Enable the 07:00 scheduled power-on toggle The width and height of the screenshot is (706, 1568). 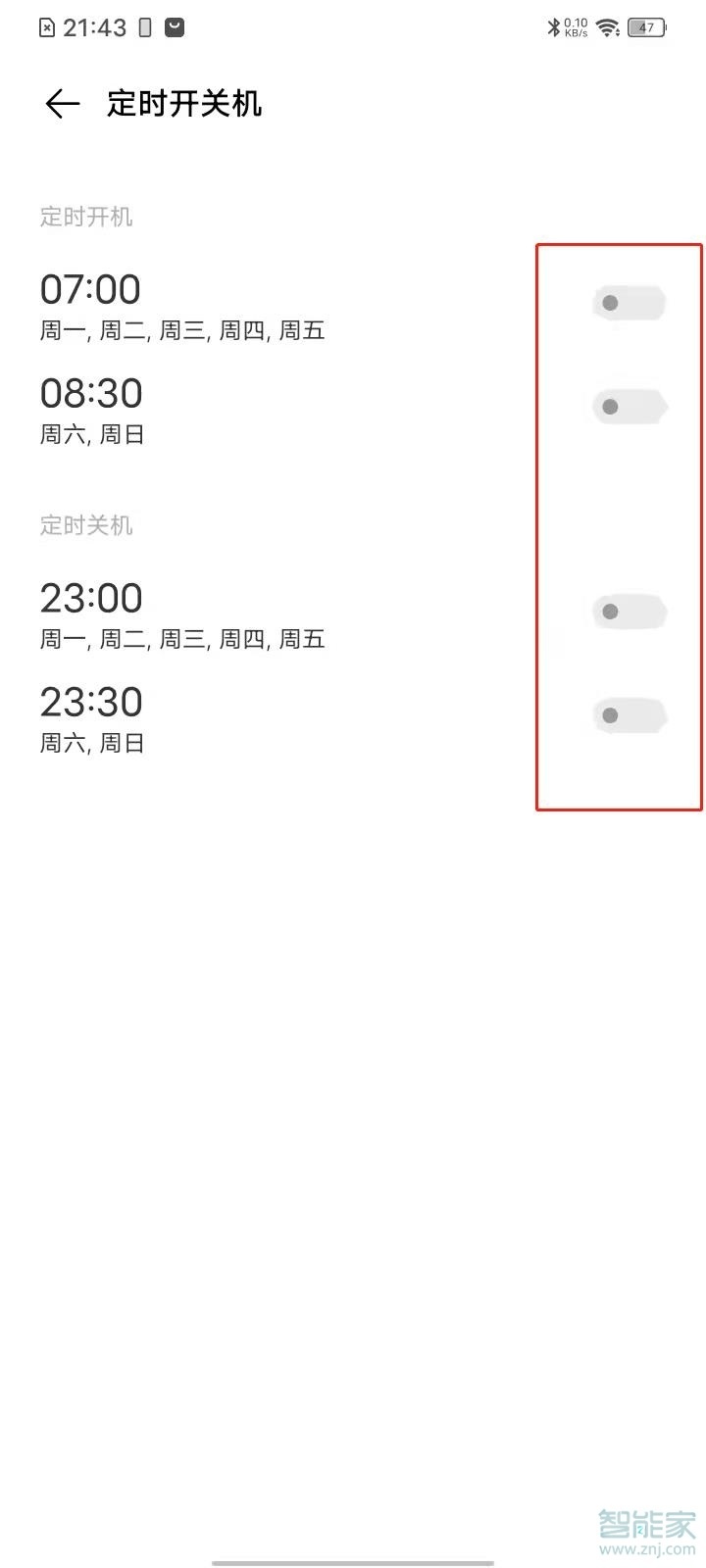(x=629, y=303)
